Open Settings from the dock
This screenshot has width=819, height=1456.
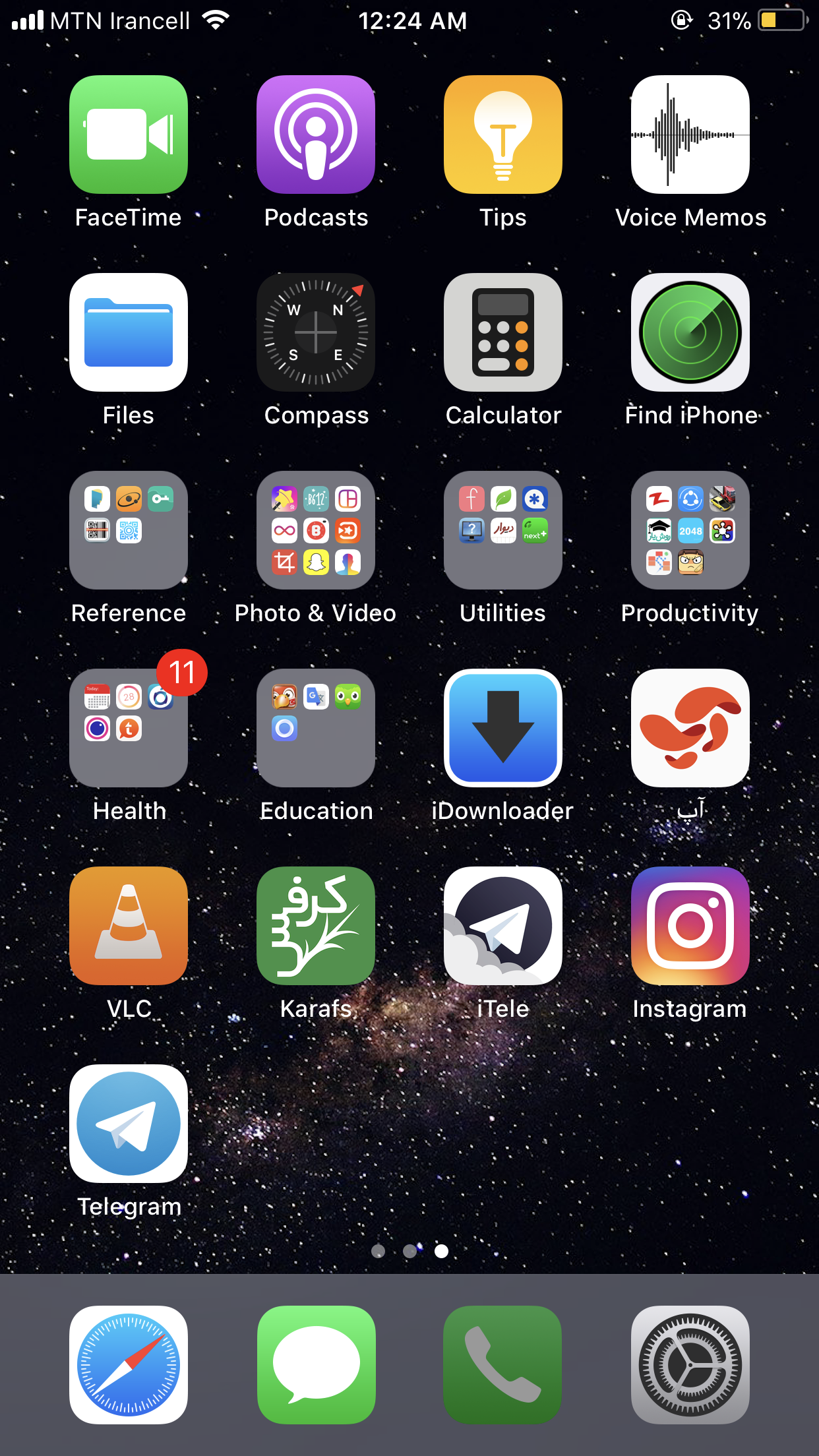click(690, 1365)
